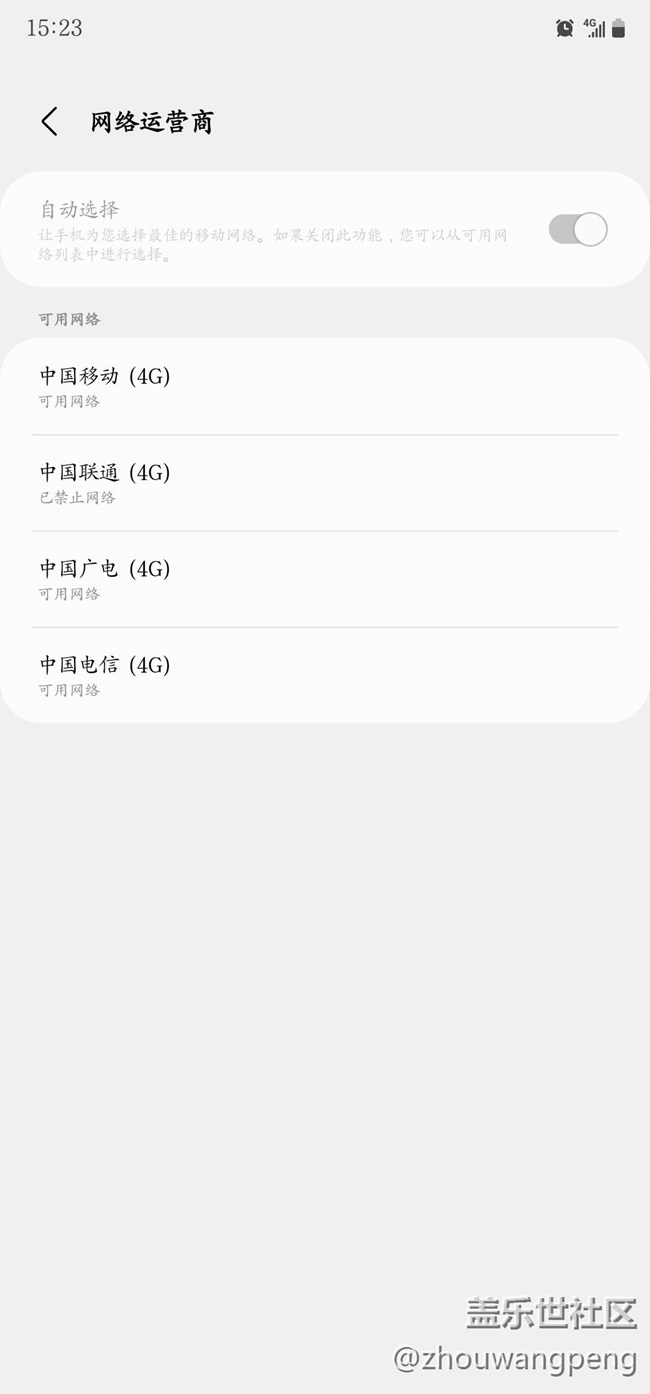Viewport: 650px width, 1394px height.
Task: Choose the 中国广电 (4G) network
Action: tap(325, 579)
